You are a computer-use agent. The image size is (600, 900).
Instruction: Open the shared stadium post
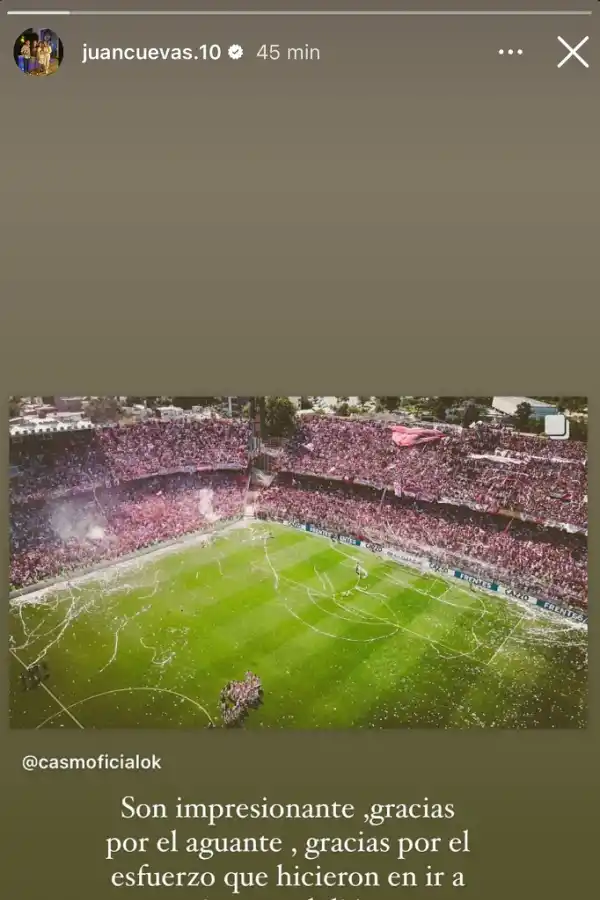click(x=298, y=562)
